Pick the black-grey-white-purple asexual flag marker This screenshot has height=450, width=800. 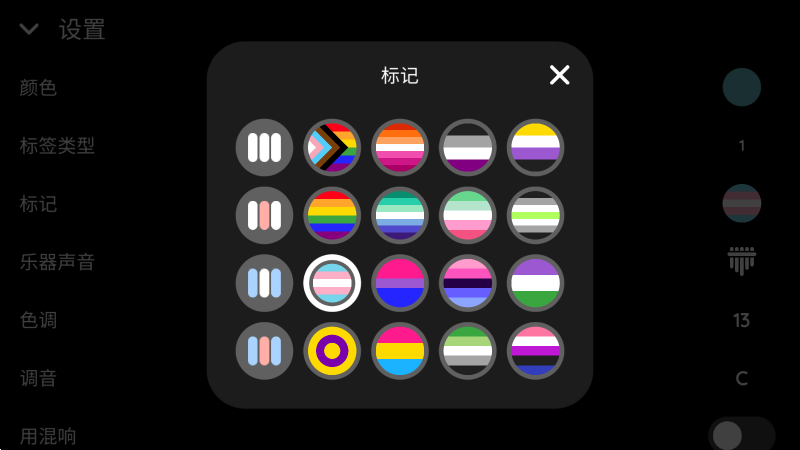tap(467, 147)
